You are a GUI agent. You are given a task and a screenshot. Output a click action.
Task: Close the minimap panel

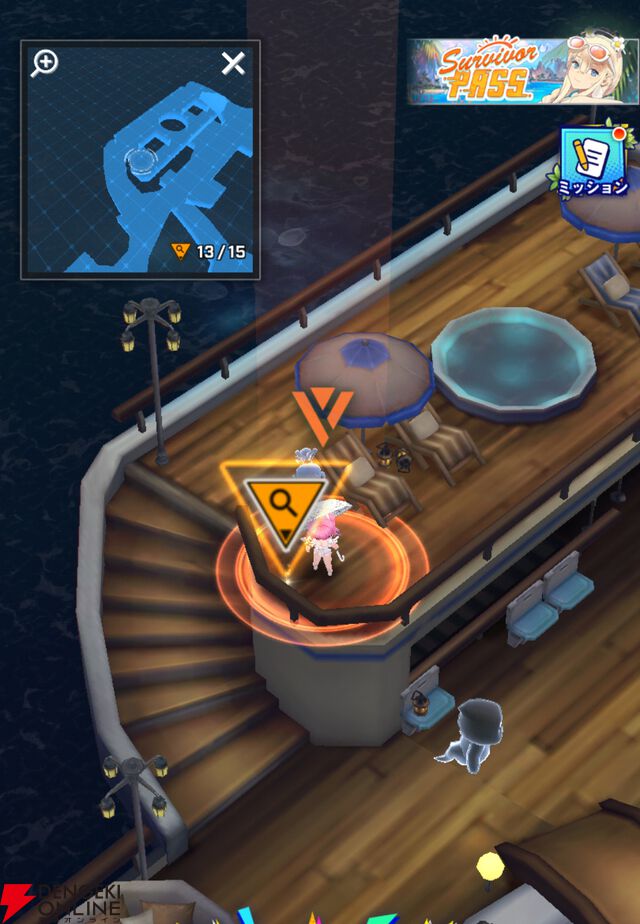pos(233,64)
